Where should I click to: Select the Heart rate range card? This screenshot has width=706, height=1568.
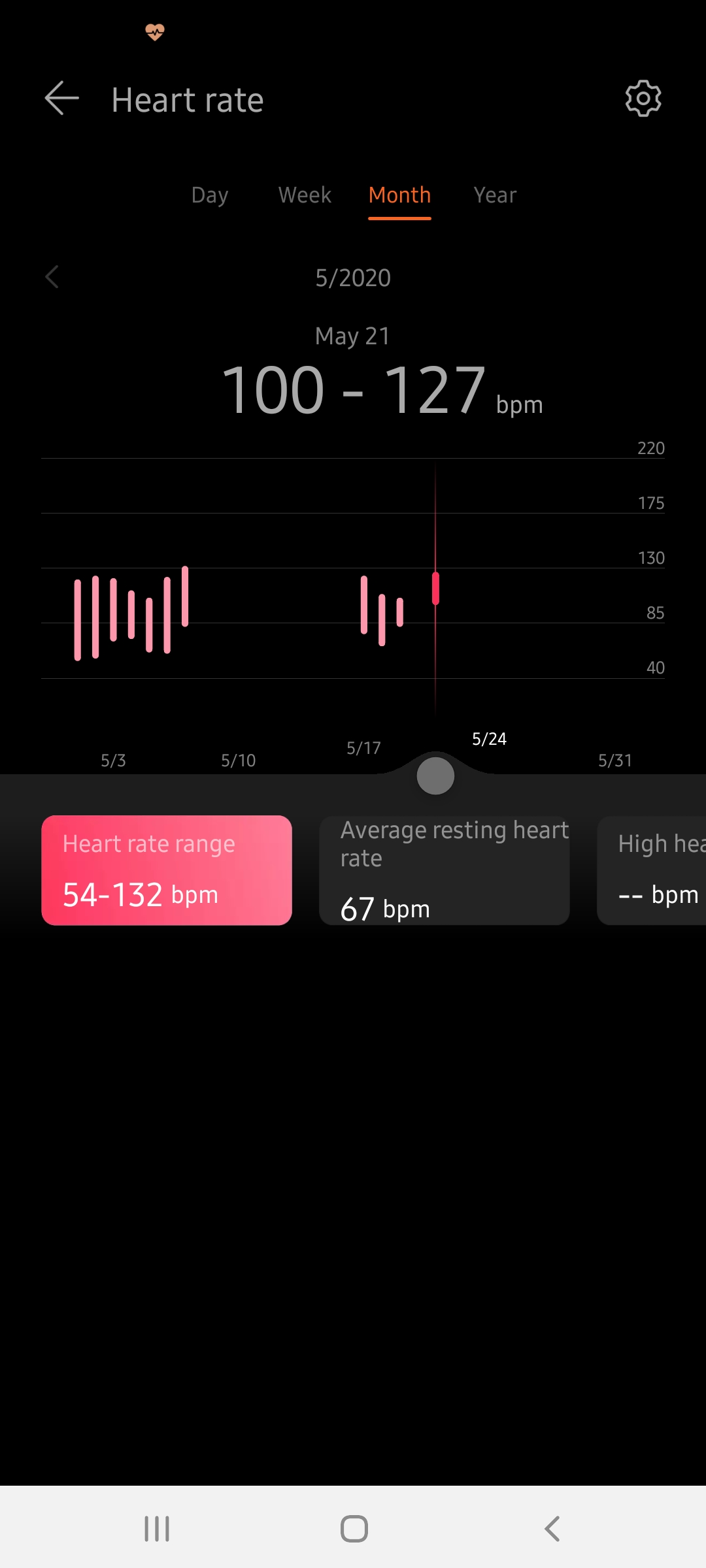pos(167,870)
